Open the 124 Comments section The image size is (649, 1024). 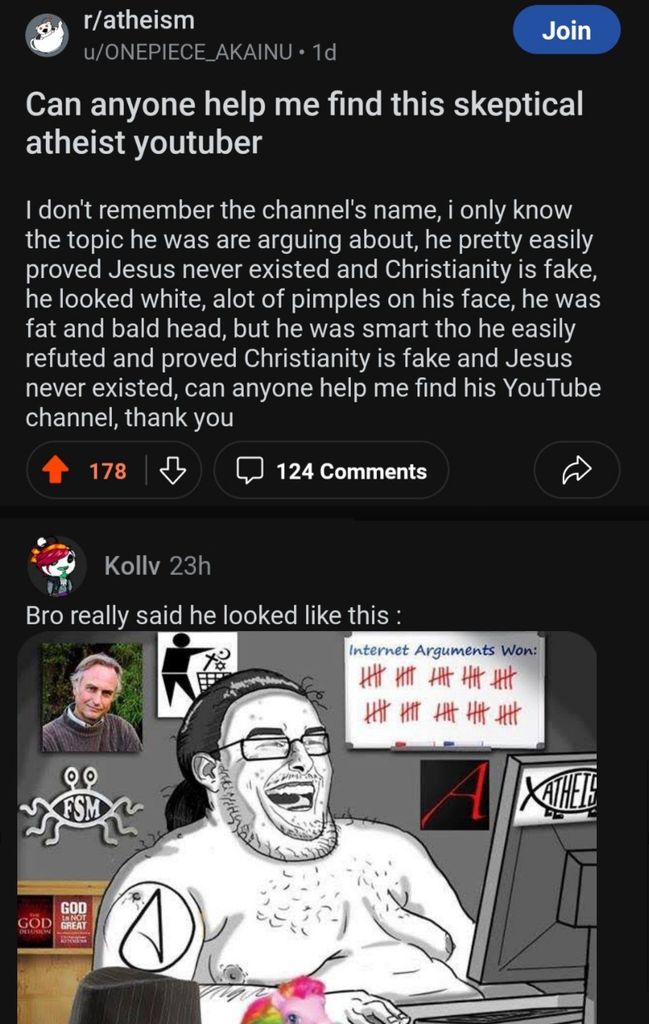point(332,471)
